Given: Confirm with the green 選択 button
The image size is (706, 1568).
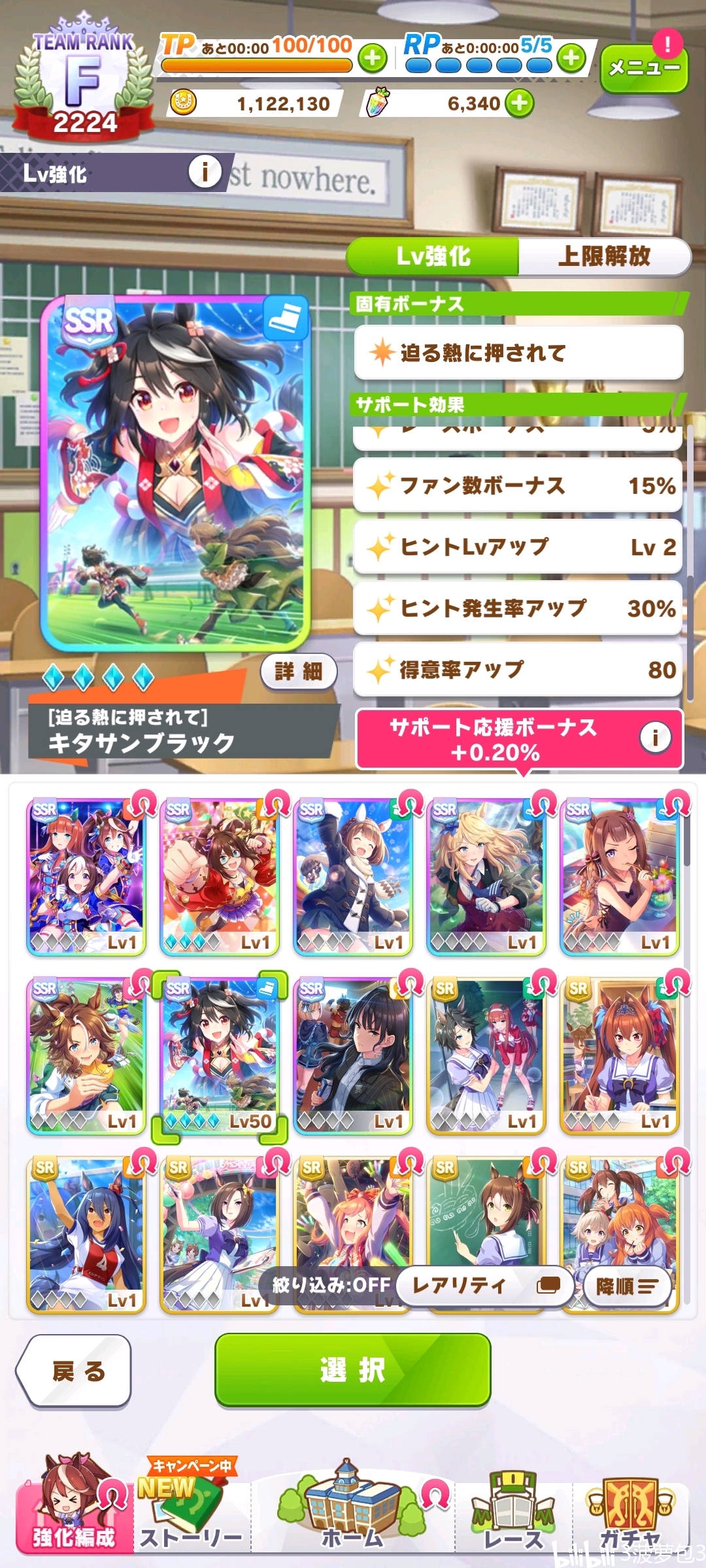Looking at the screenshot, I should (352, 1370).
